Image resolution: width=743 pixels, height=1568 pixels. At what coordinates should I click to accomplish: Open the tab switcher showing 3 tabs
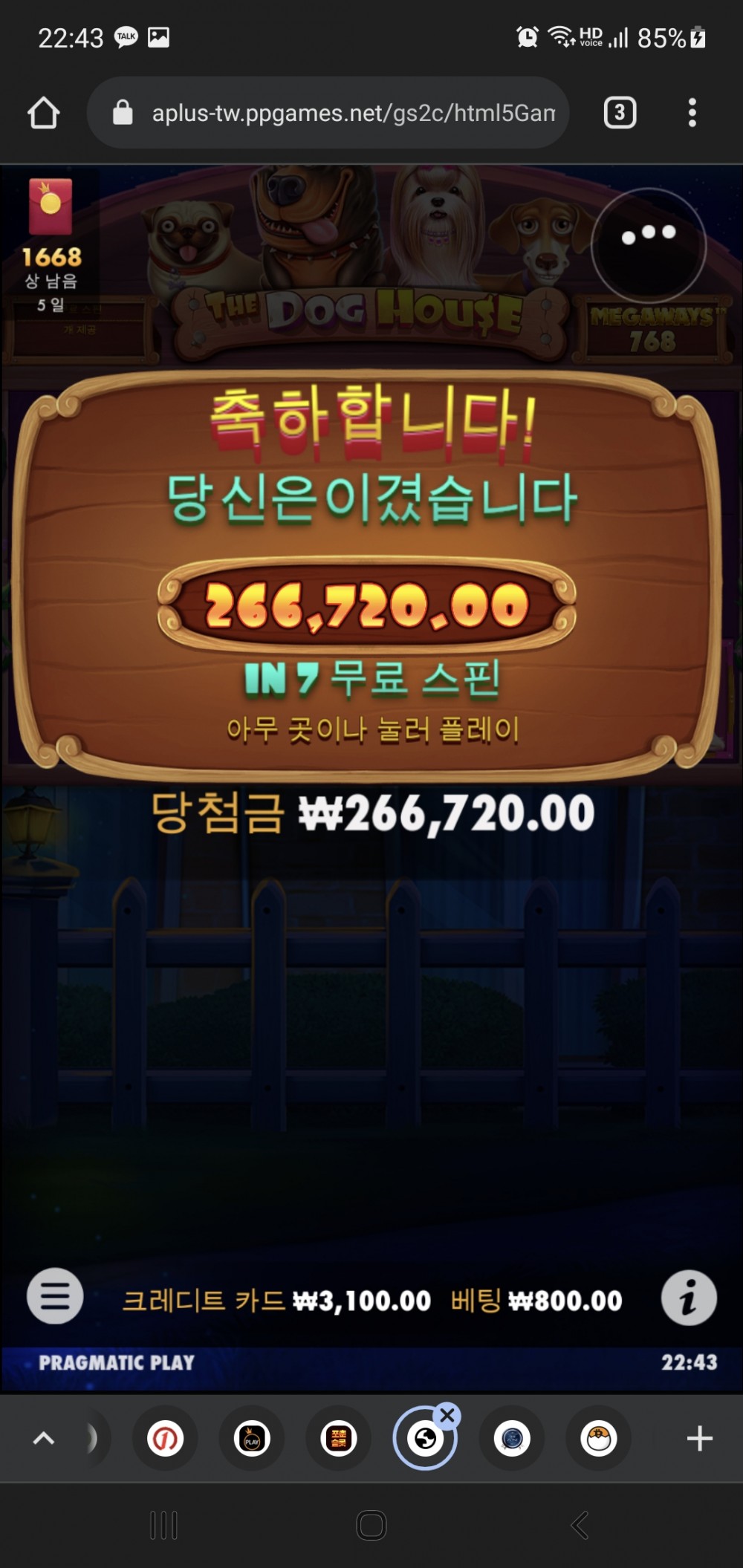tap(620, 113)
